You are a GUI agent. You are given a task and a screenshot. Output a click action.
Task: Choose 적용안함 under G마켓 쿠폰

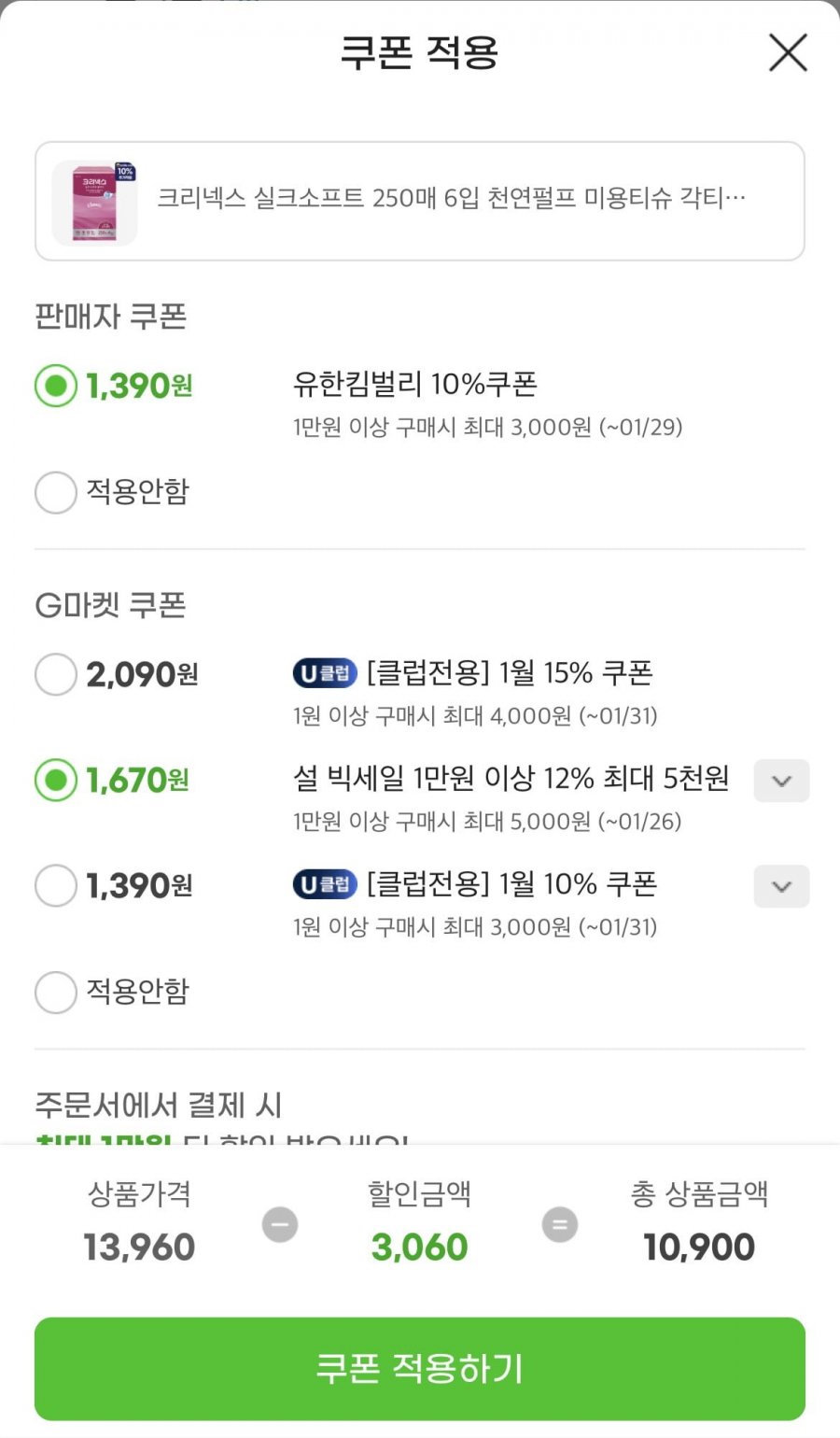pos(56,992)
